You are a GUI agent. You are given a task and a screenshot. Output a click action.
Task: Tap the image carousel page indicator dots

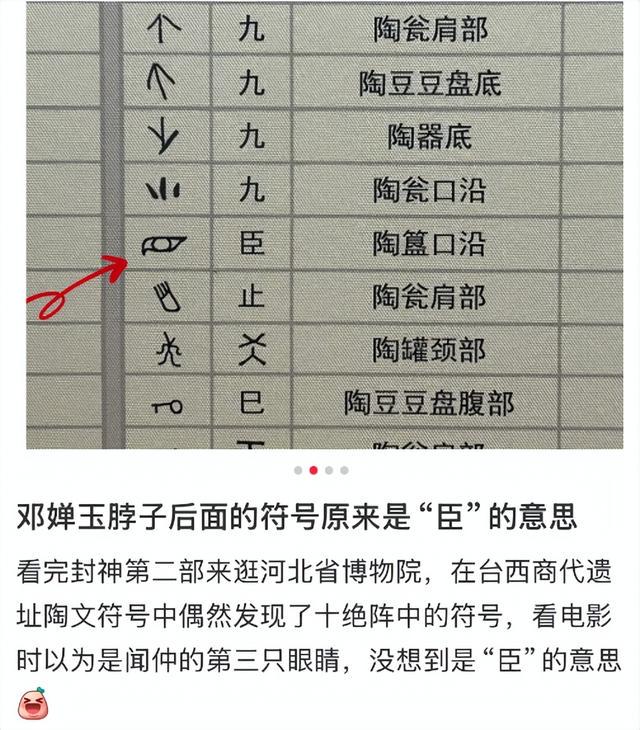tap(321, 469)
